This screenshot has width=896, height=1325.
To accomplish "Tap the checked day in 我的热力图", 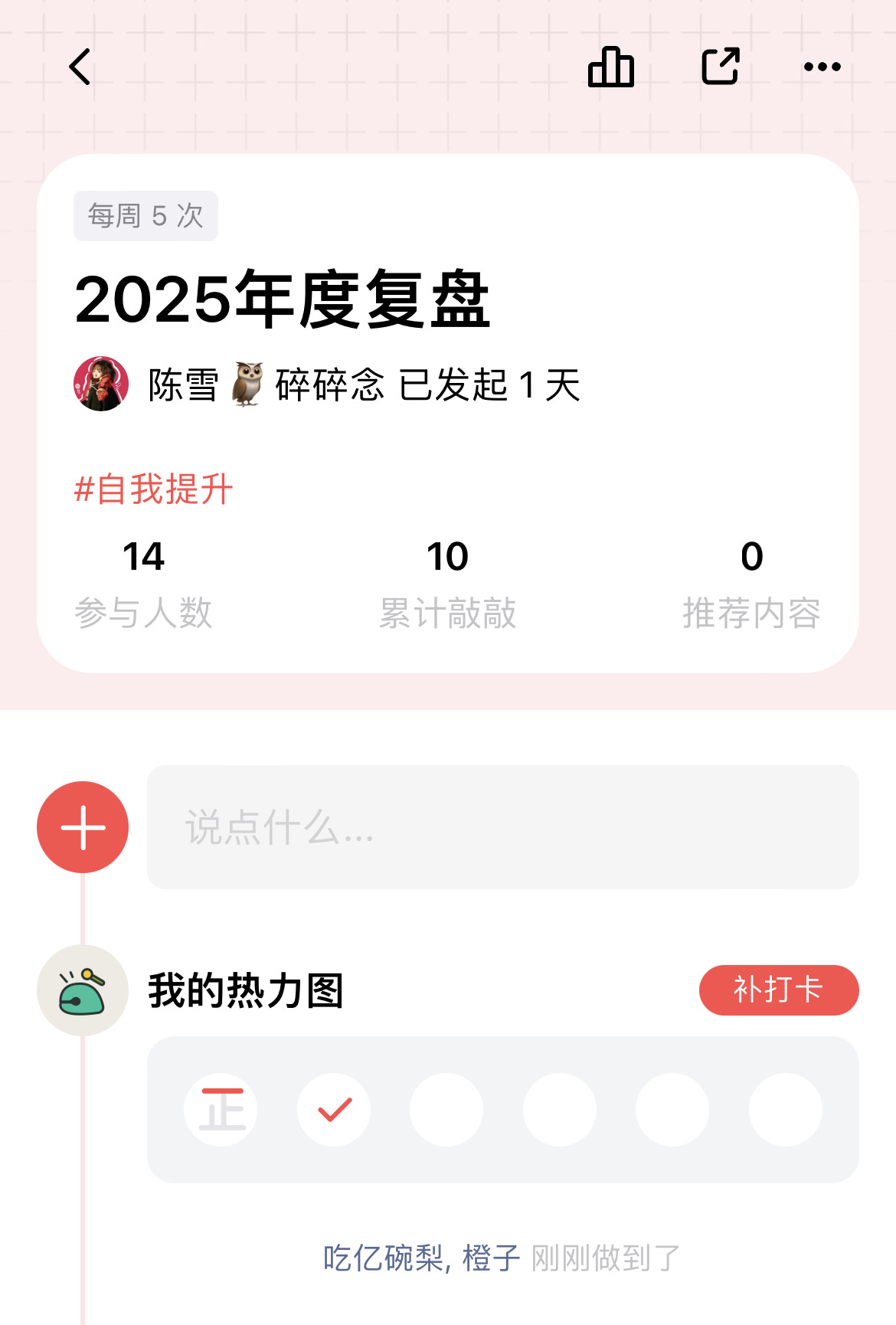I will click(334, 1109).
